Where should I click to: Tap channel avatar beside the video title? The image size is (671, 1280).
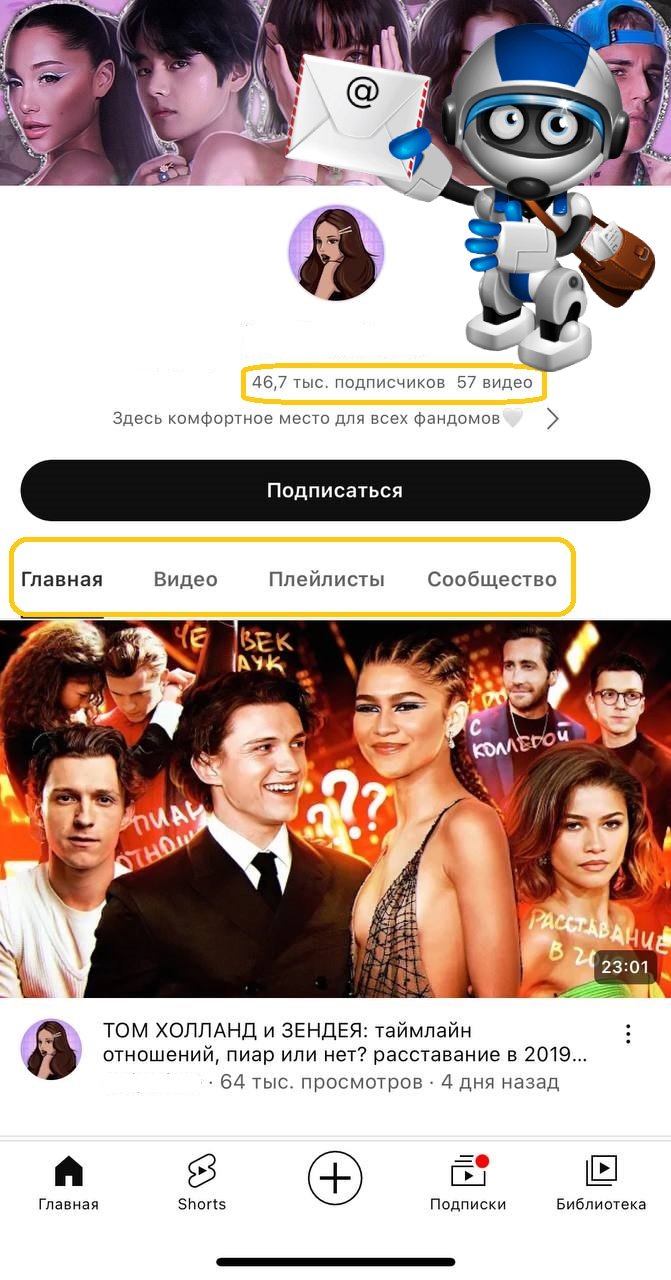[51, 1050]
